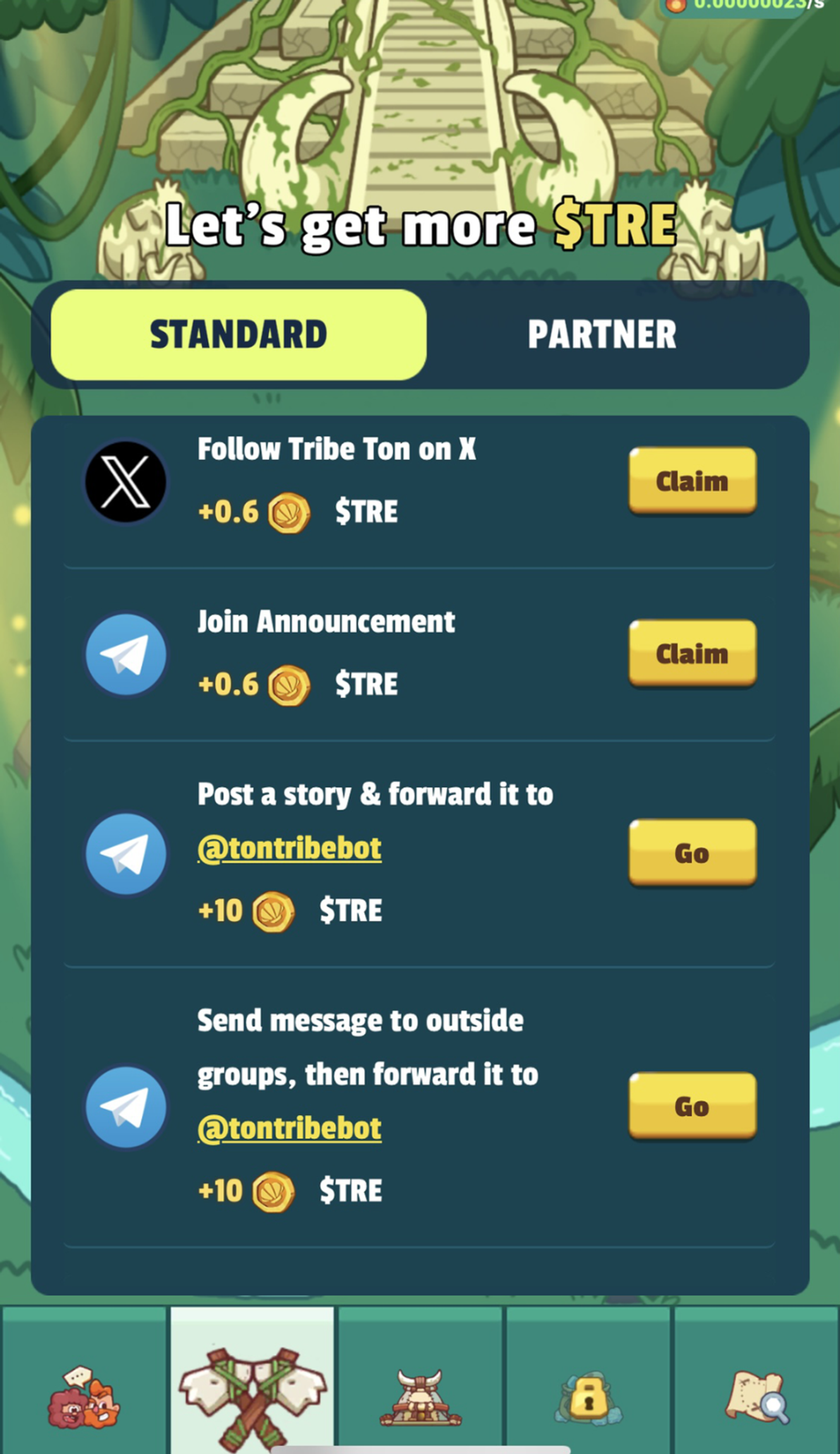Open @tontribebot link in the story task
The width and height of the screenshot is (840, 1454).
click(289, 848)
